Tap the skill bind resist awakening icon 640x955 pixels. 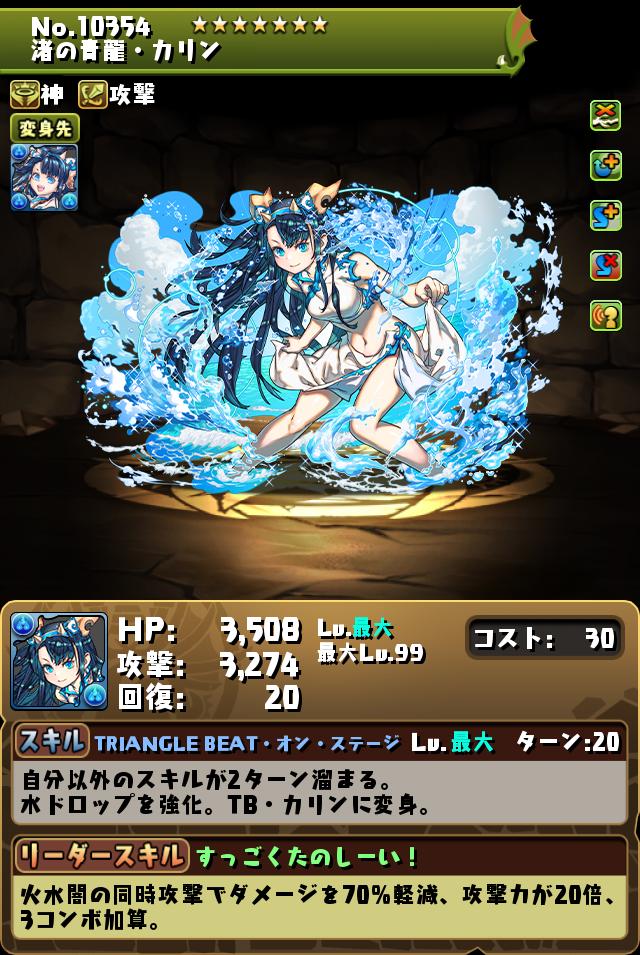click(x=605, y=266)
